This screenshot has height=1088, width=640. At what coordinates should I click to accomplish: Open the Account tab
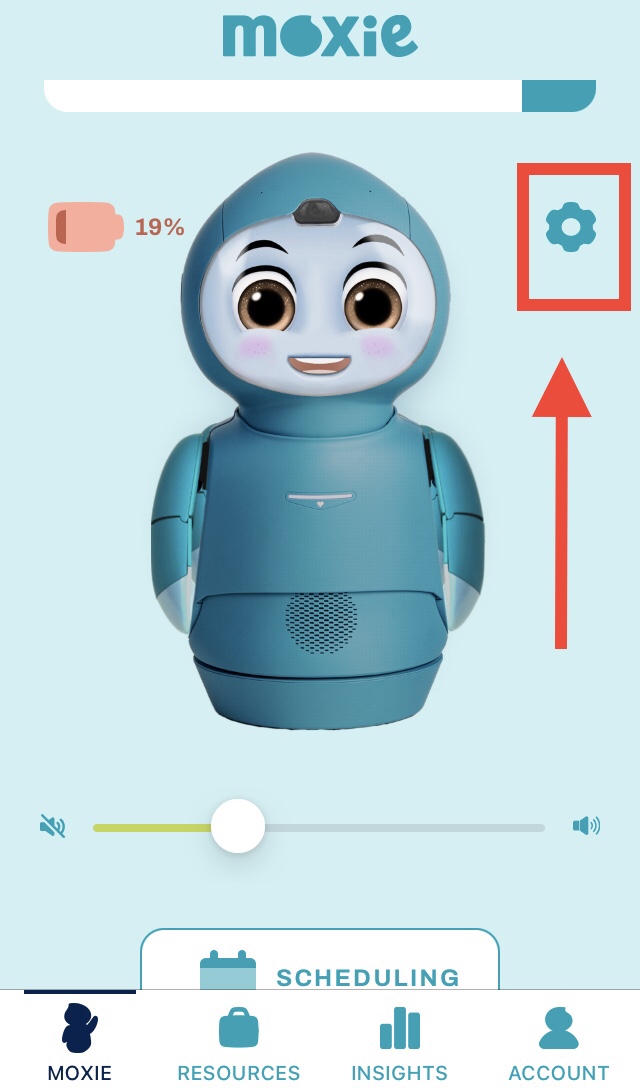[559, 1042]
